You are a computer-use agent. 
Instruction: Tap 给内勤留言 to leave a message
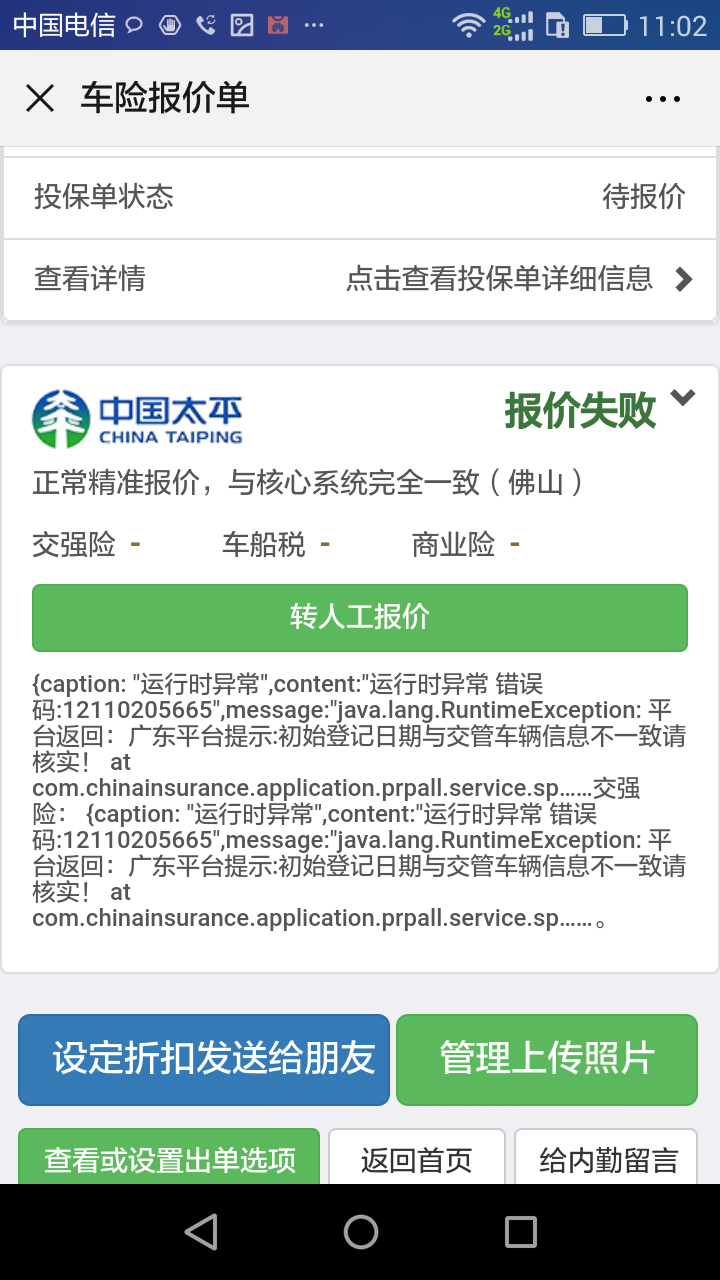606,1158
